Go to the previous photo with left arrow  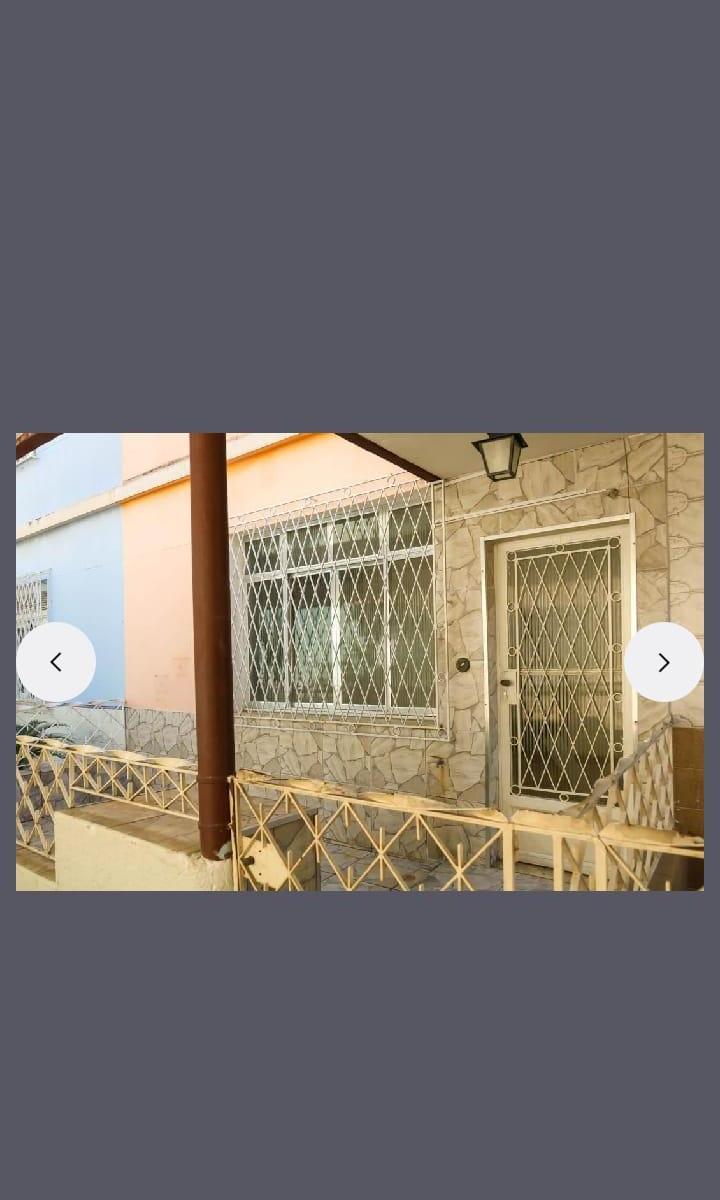coord(56,662)
